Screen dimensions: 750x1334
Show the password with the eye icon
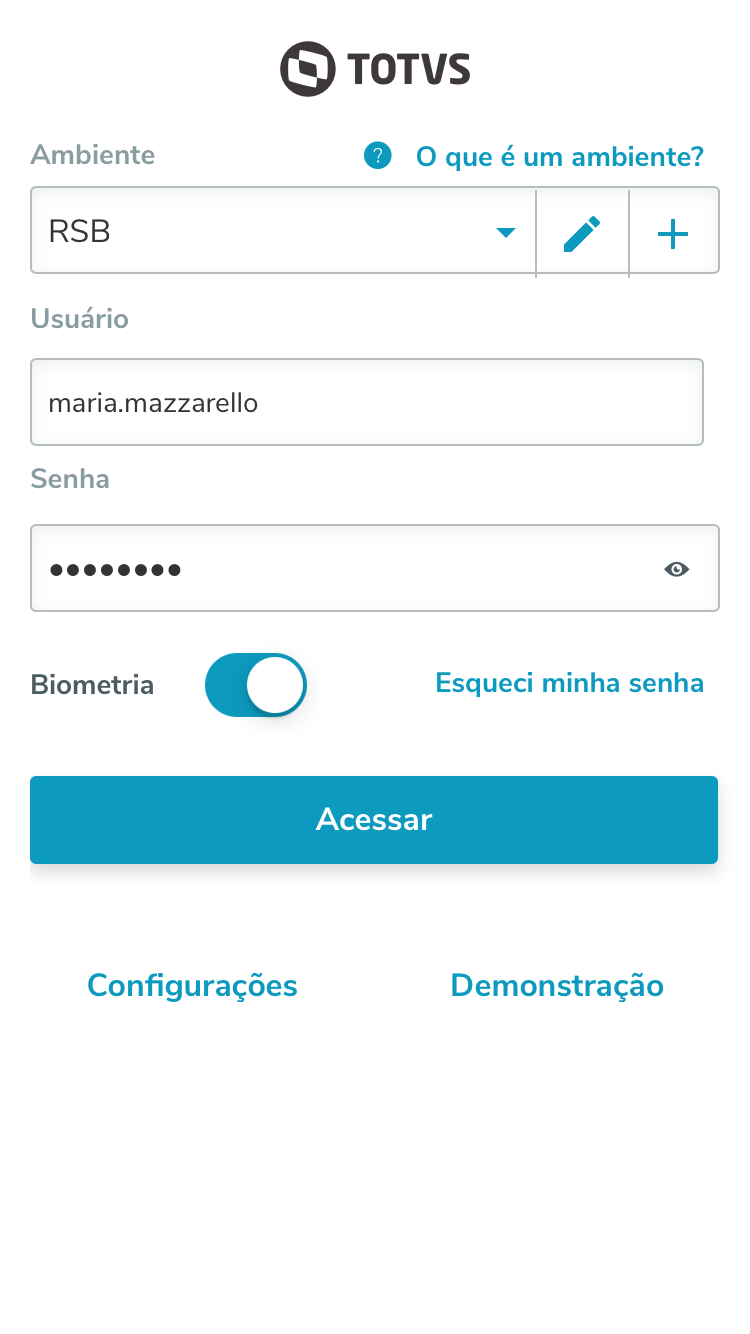click(677, 569)
